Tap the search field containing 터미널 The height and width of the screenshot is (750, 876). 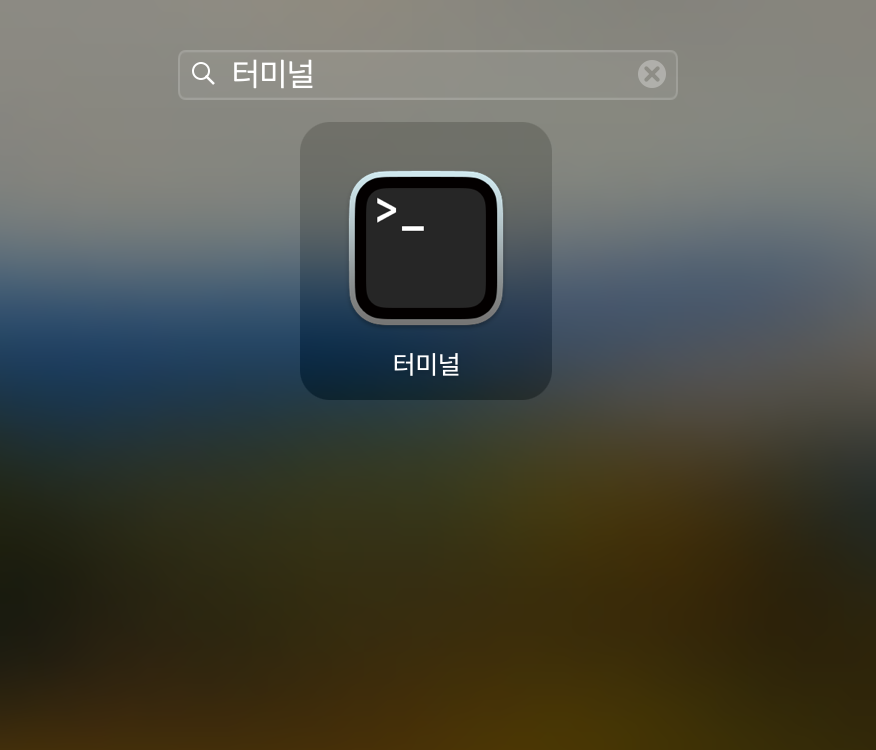click(x=420, y=74)
